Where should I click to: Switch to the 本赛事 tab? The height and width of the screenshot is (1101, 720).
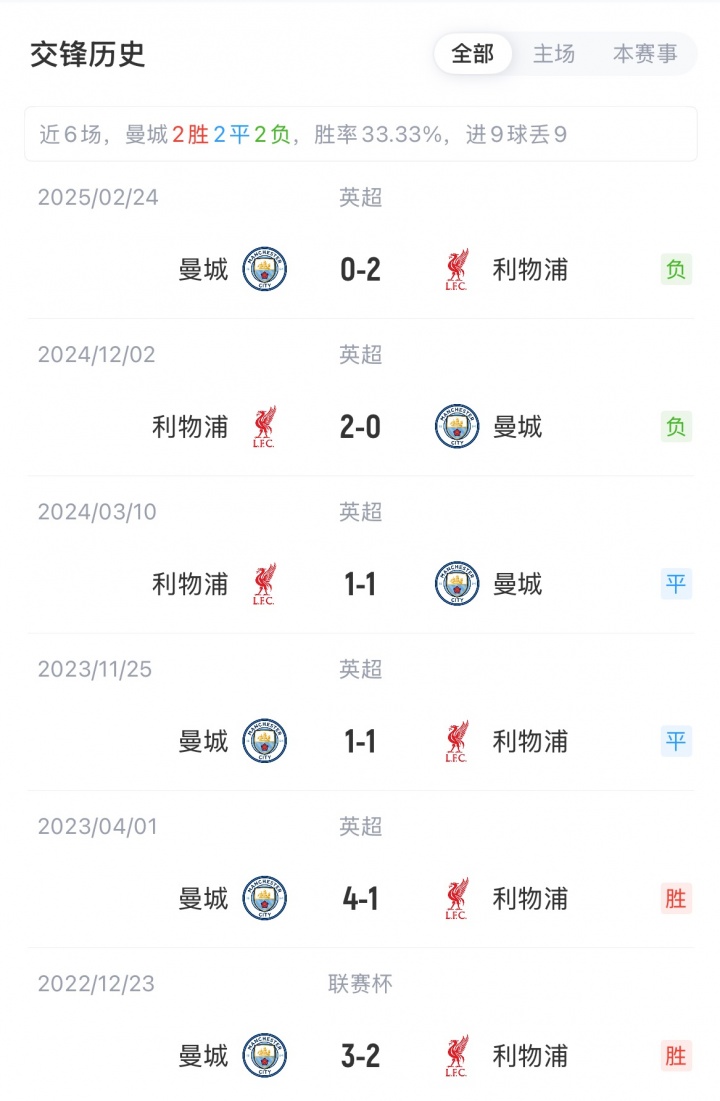point(645,54)
